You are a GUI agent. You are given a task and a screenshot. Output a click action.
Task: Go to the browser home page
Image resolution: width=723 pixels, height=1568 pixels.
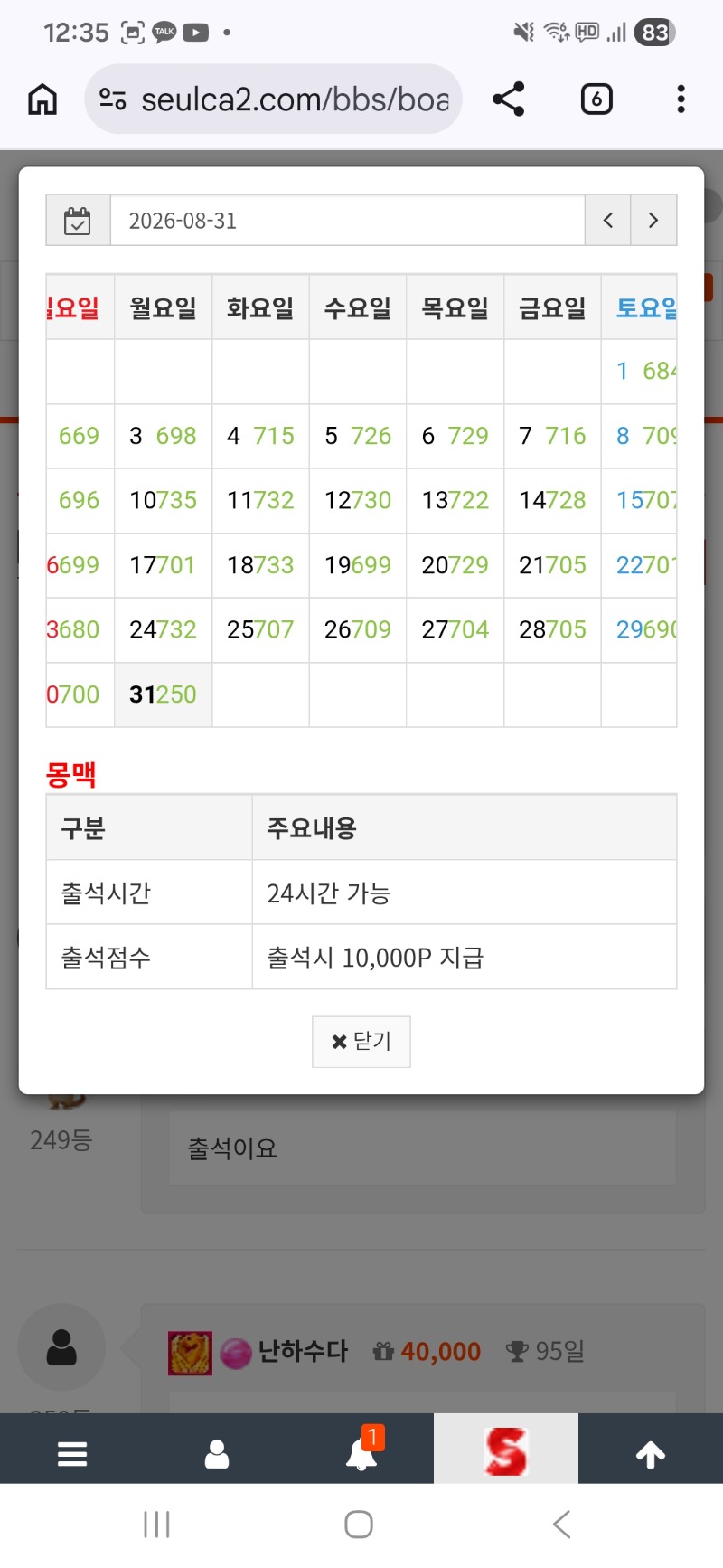[42, 99]
